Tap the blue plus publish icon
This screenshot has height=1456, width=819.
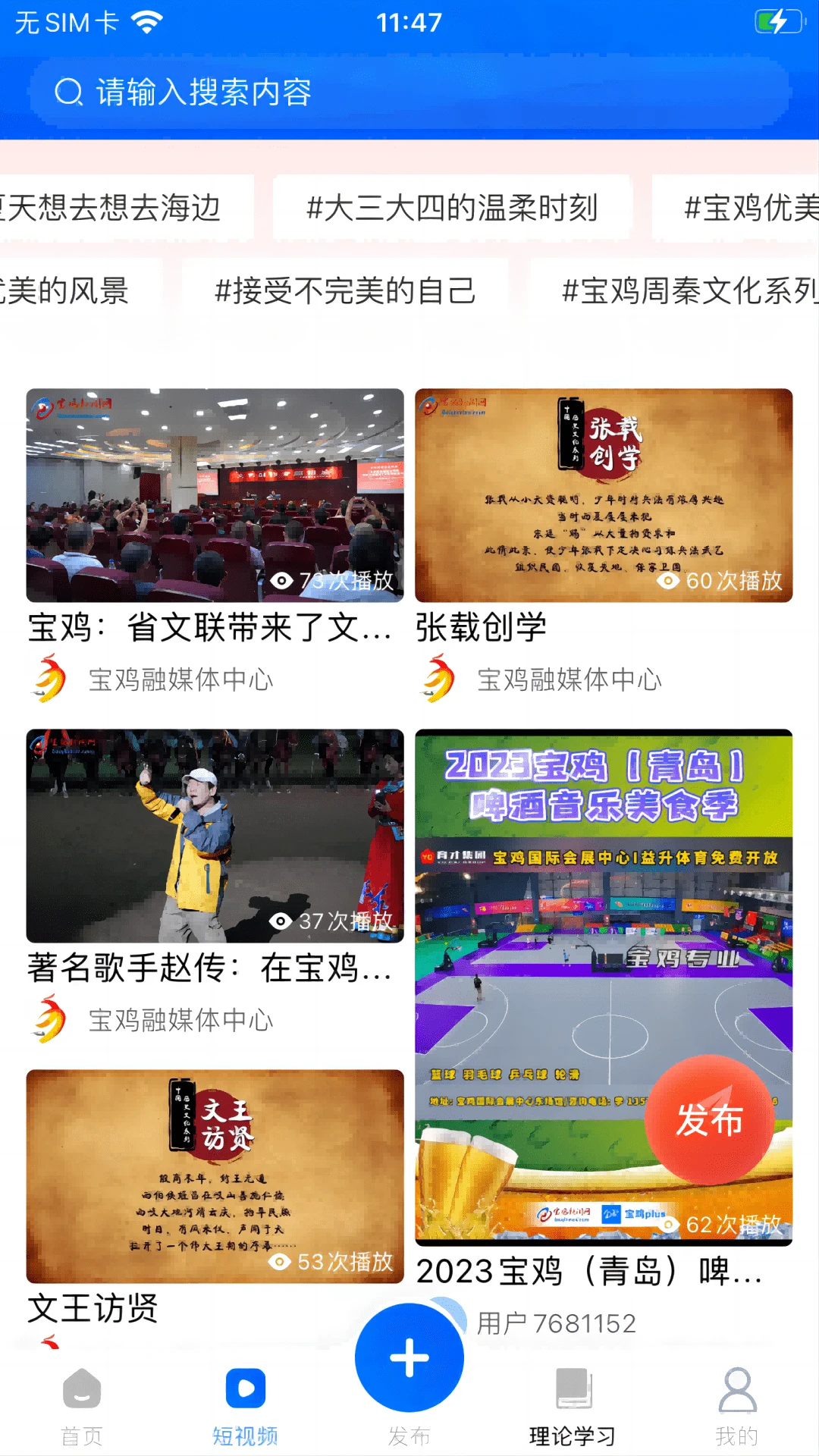[x=408, y=1357]
